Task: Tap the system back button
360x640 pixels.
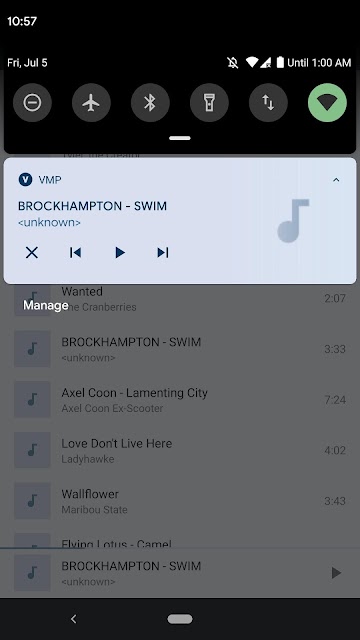Action: (x=73, y=619)
